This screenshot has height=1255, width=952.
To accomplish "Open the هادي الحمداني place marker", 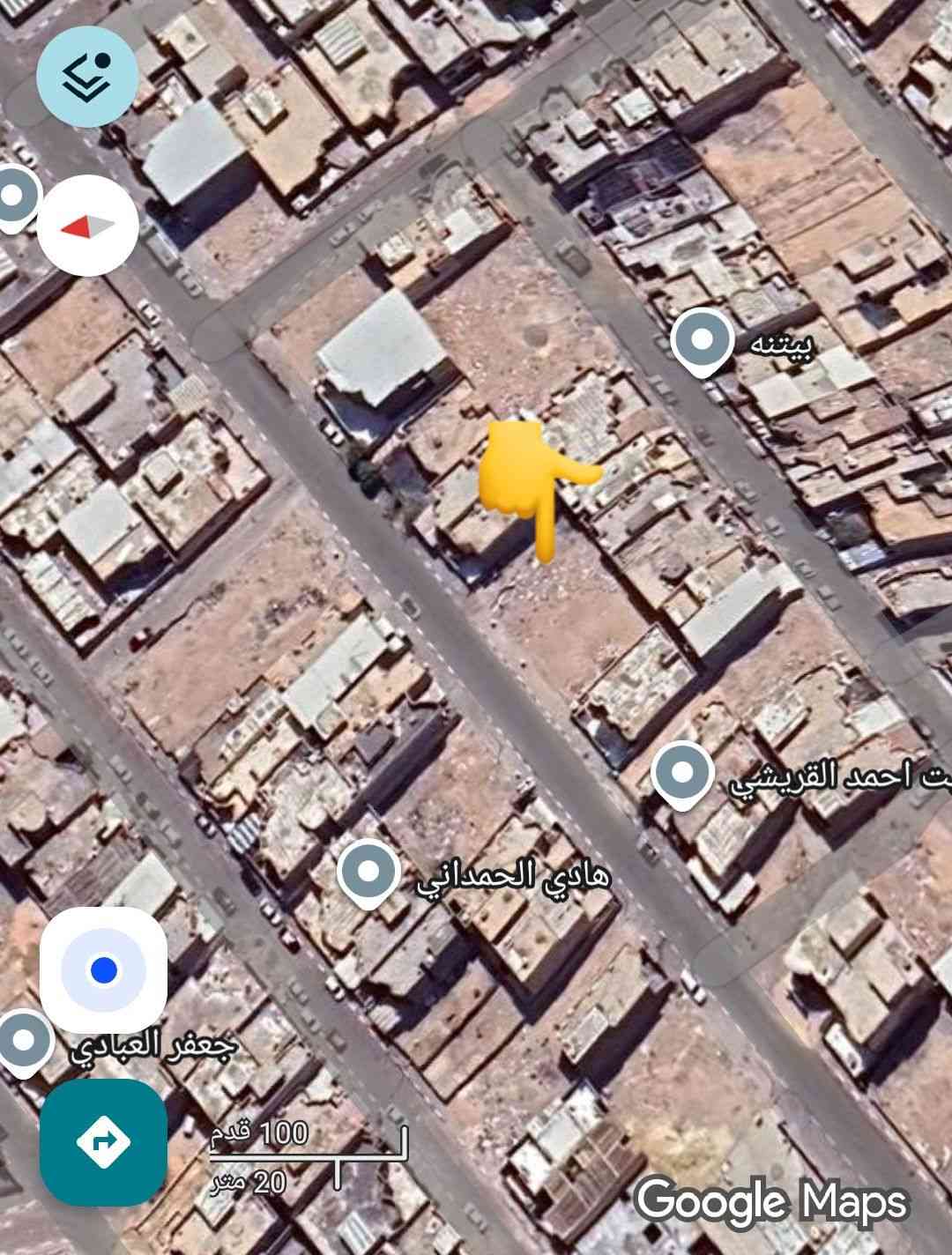I will point(370,871).
